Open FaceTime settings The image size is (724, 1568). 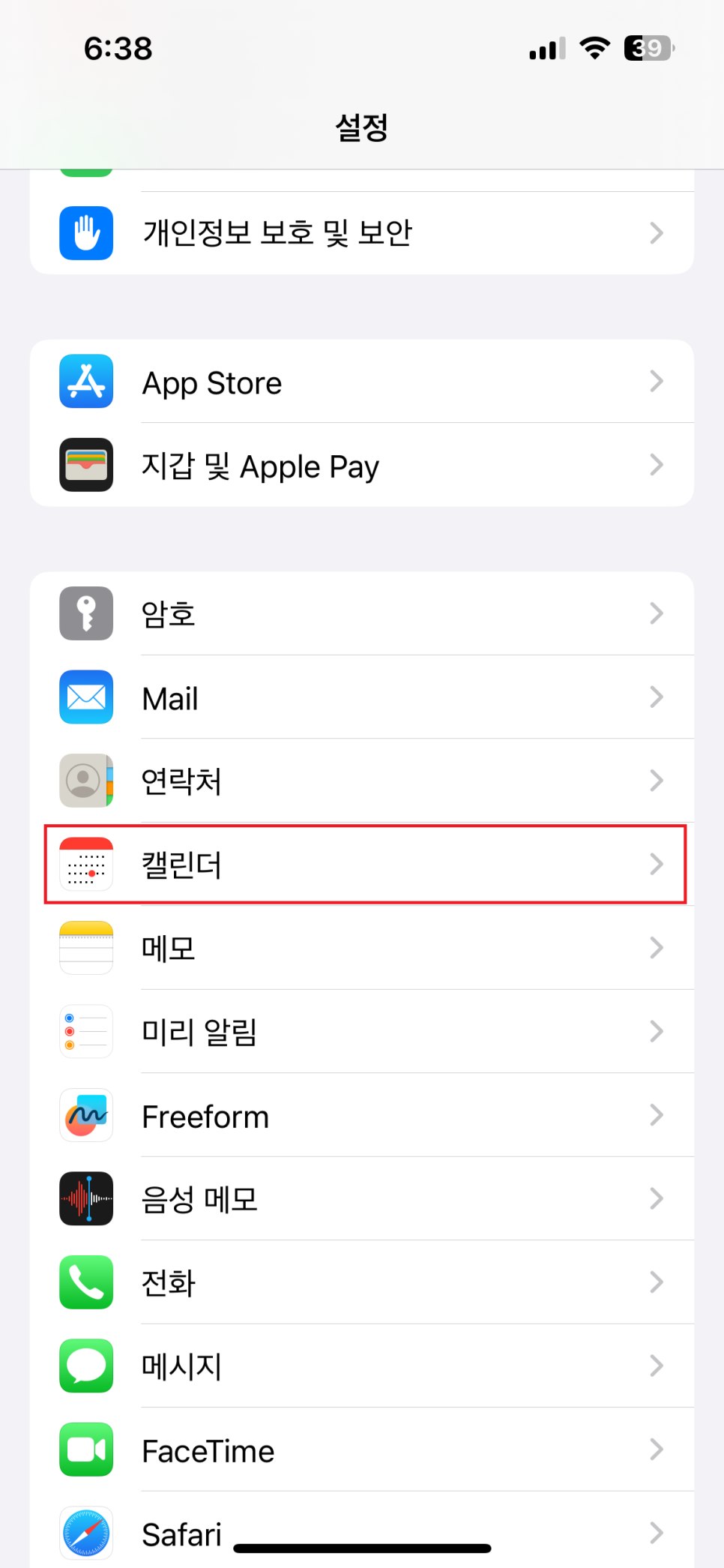(362, 1450)
